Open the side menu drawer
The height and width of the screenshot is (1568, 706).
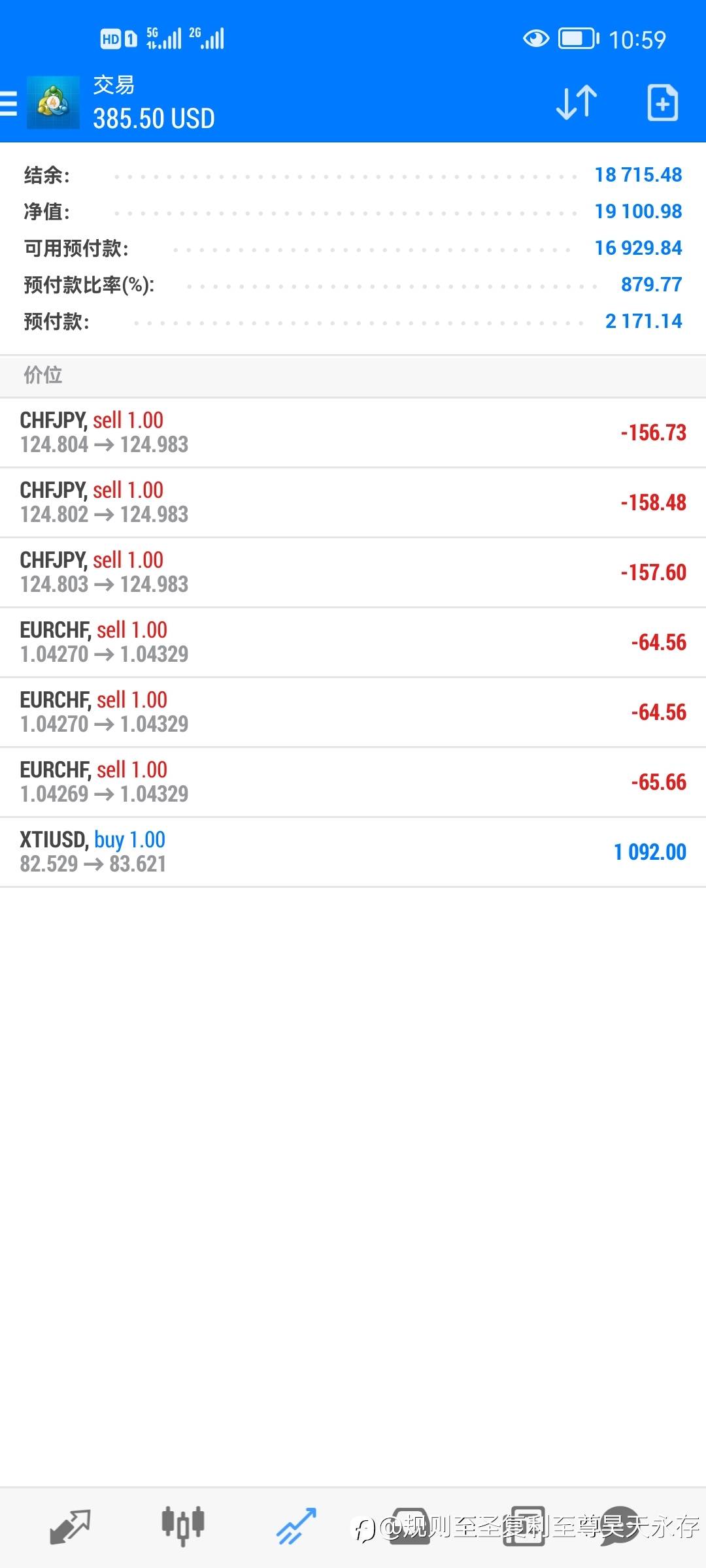coord(8,103)
